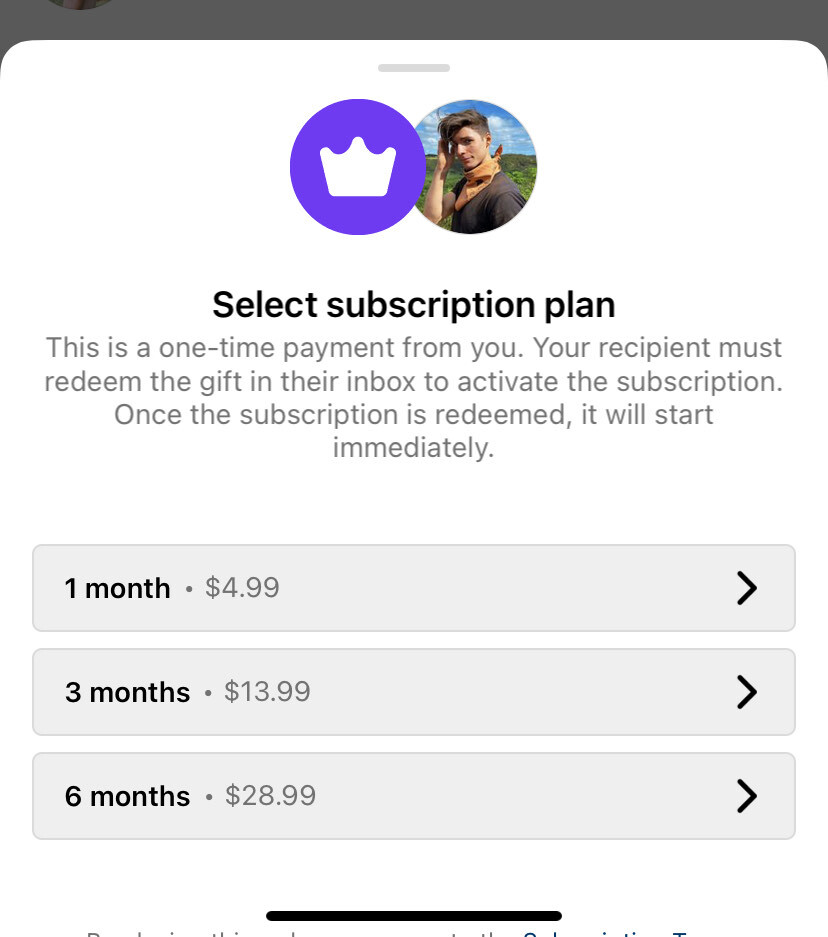
Task: Select the 1 month $4.99 plan
Action: (413, 588)
